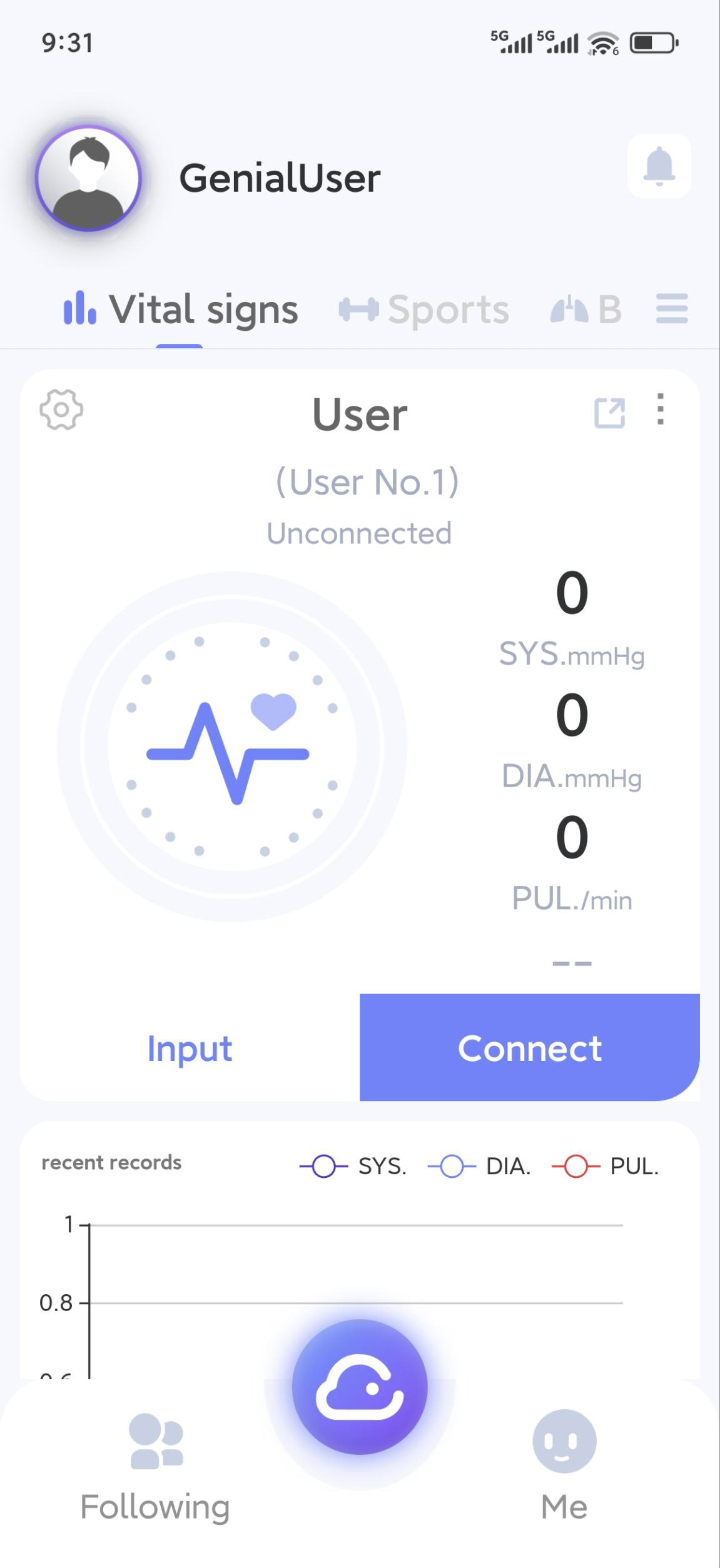
Task: Toggle the DIA. legend on the chart
Action: pos(480,1167)
